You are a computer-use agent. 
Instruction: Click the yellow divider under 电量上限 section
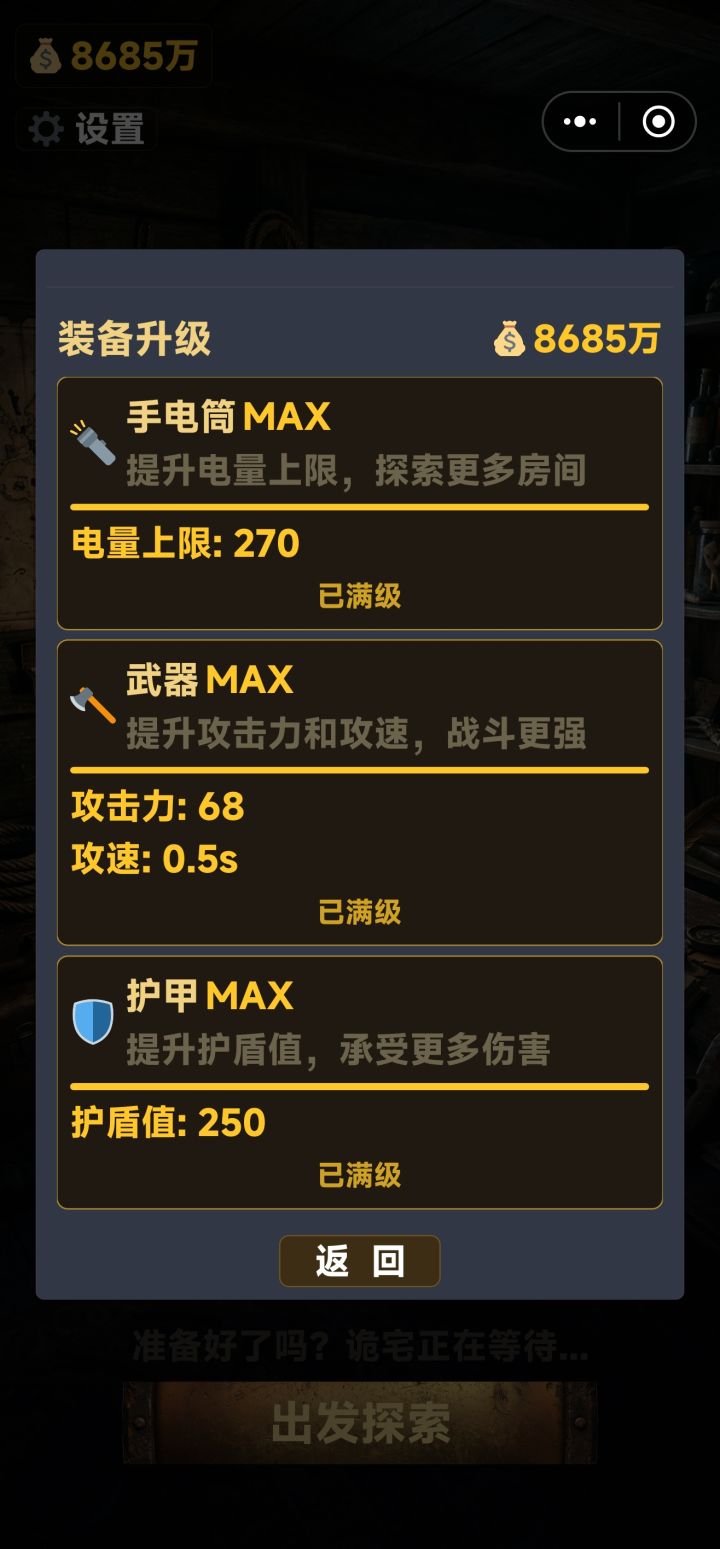pos(360,507)
